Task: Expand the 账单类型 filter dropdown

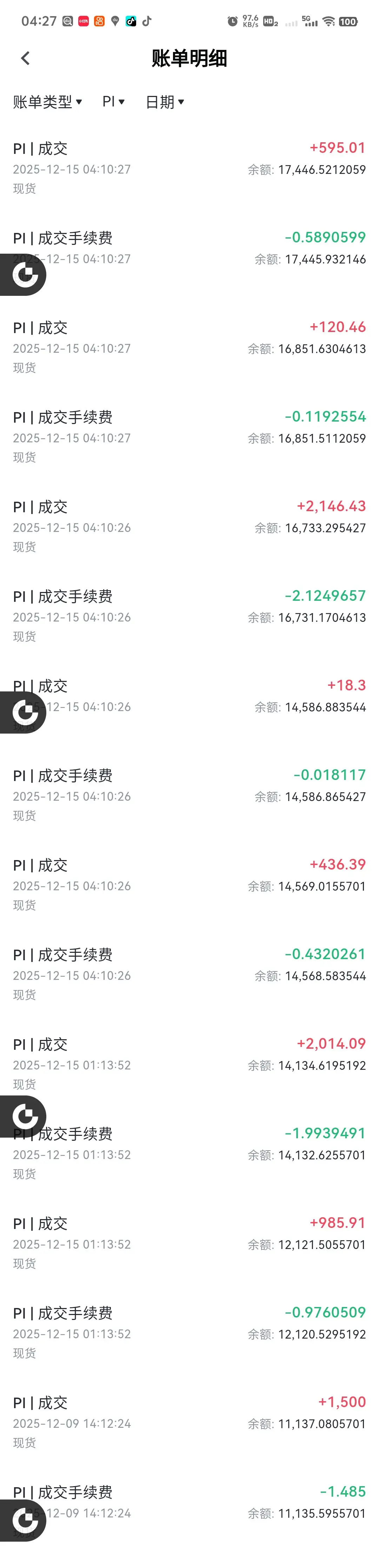Action: click(47, 102)
